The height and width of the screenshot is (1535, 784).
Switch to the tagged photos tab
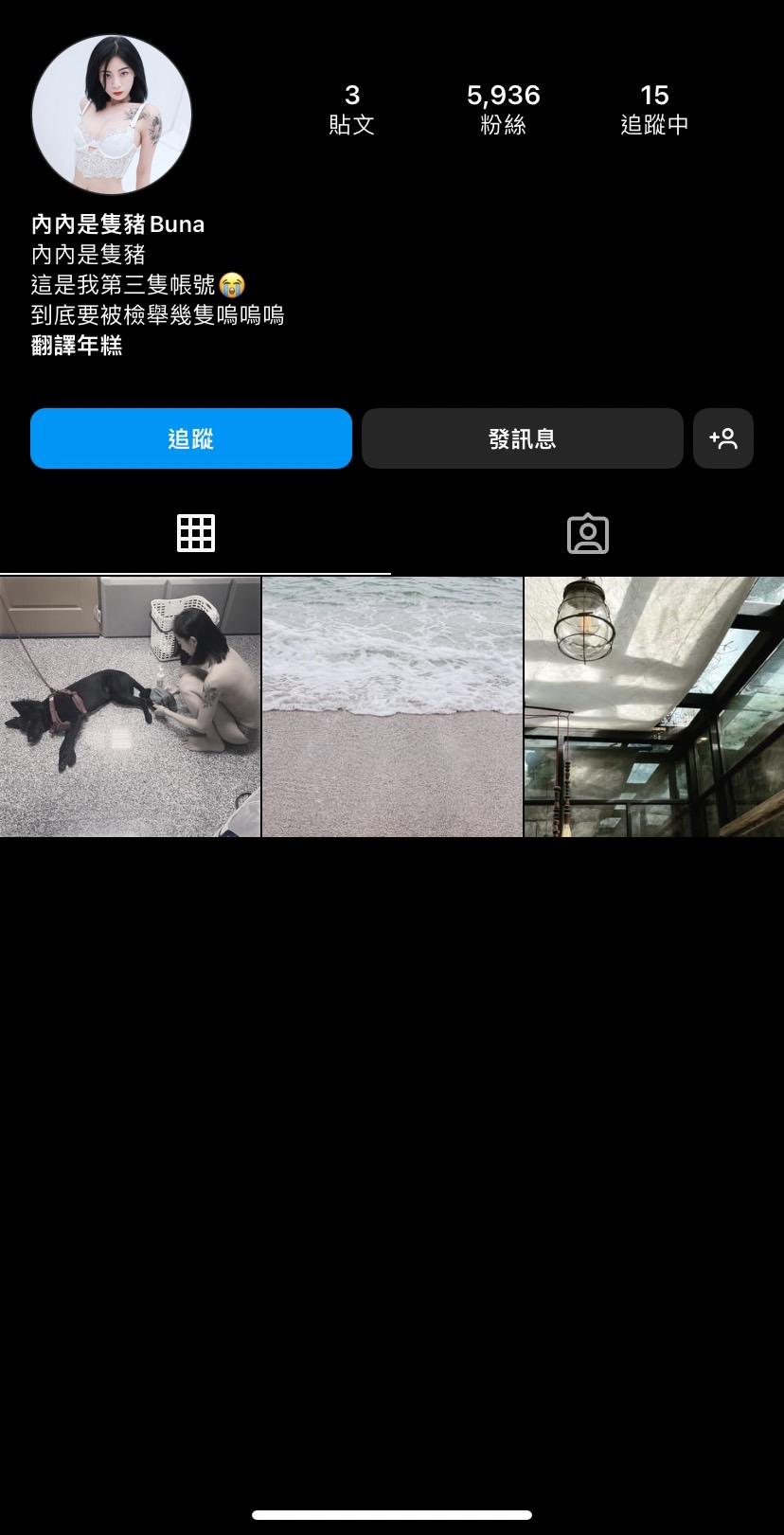click(x=588, y=534)
